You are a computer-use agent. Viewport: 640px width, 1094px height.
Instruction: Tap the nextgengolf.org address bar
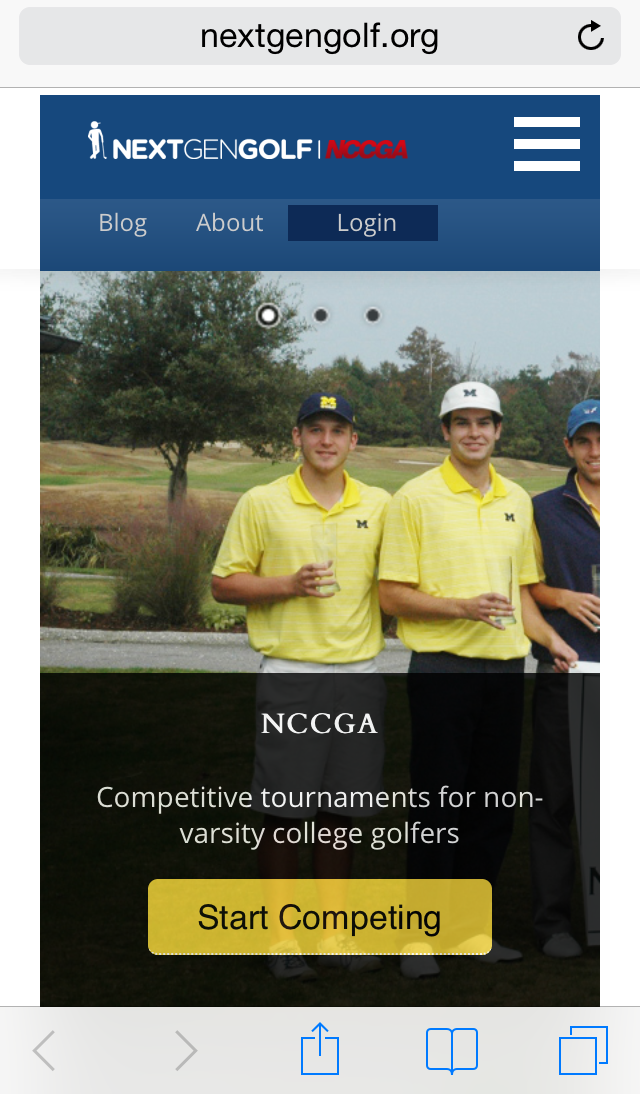point(320,36)
